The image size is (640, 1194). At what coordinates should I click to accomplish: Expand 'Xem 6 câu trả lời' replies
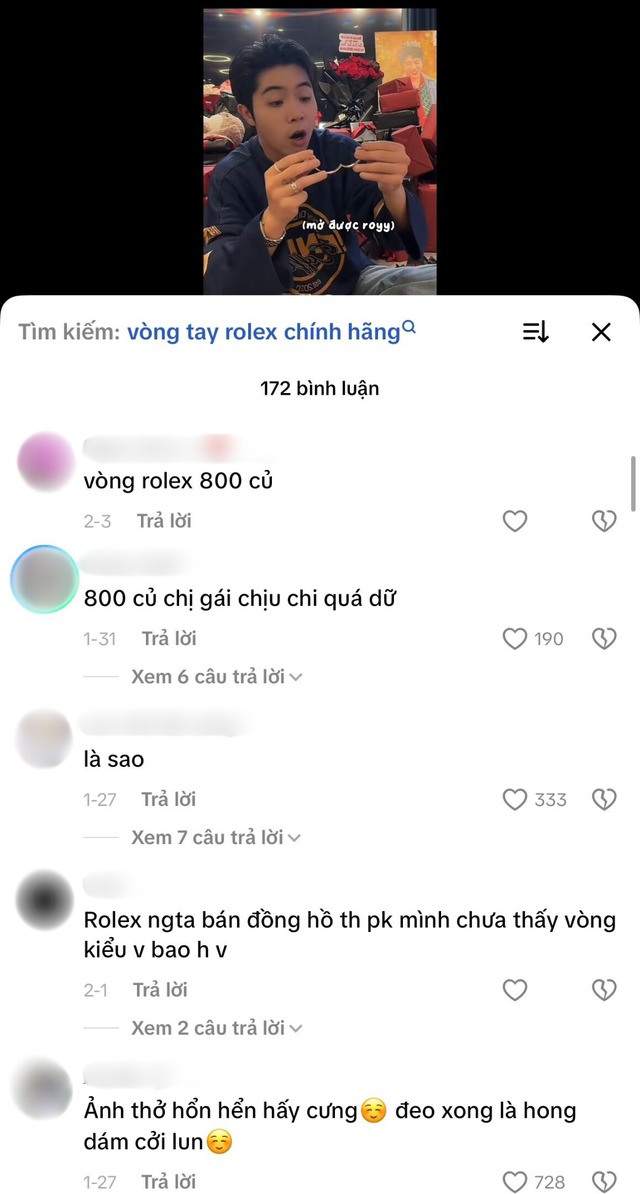pos(217,677)
